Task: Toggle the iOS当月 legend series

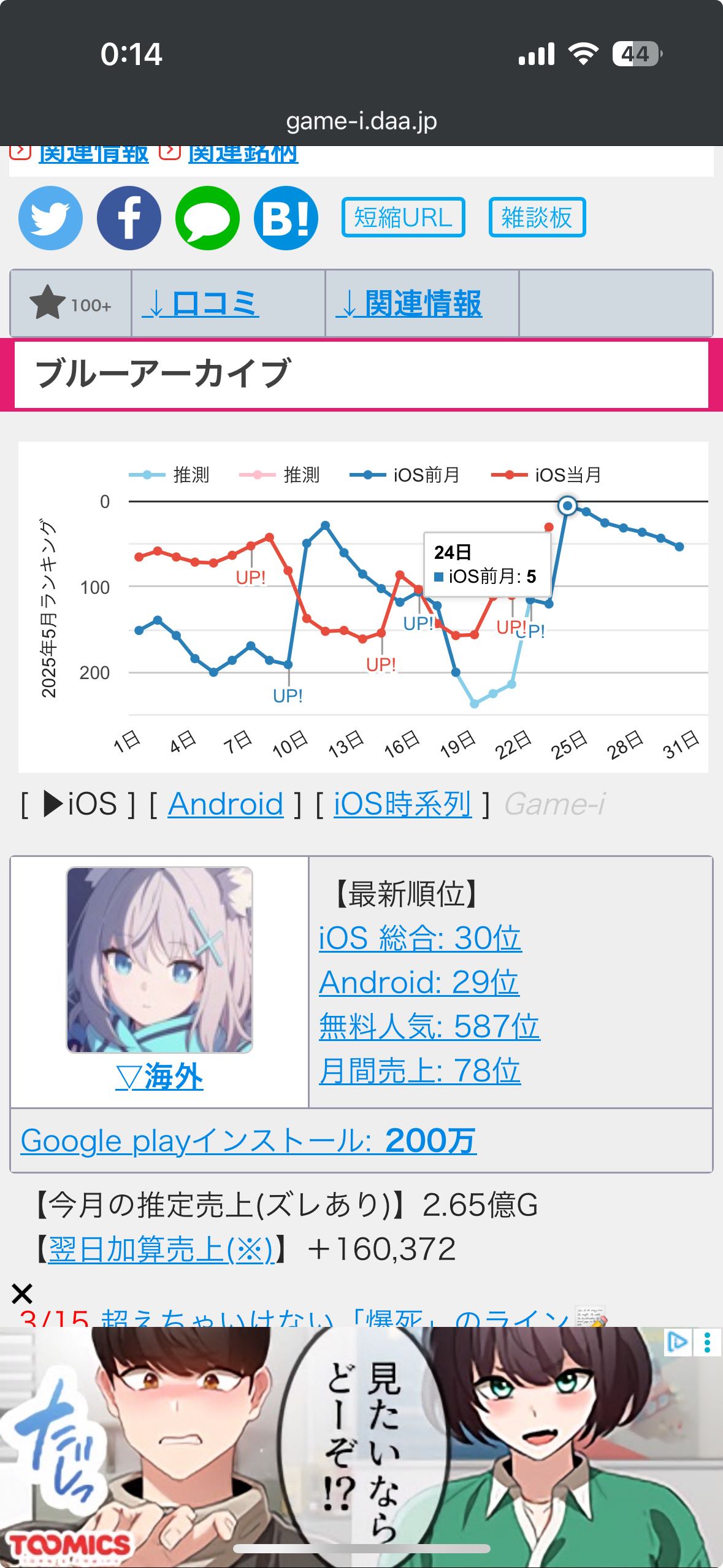Action: (x=546, y=475)
